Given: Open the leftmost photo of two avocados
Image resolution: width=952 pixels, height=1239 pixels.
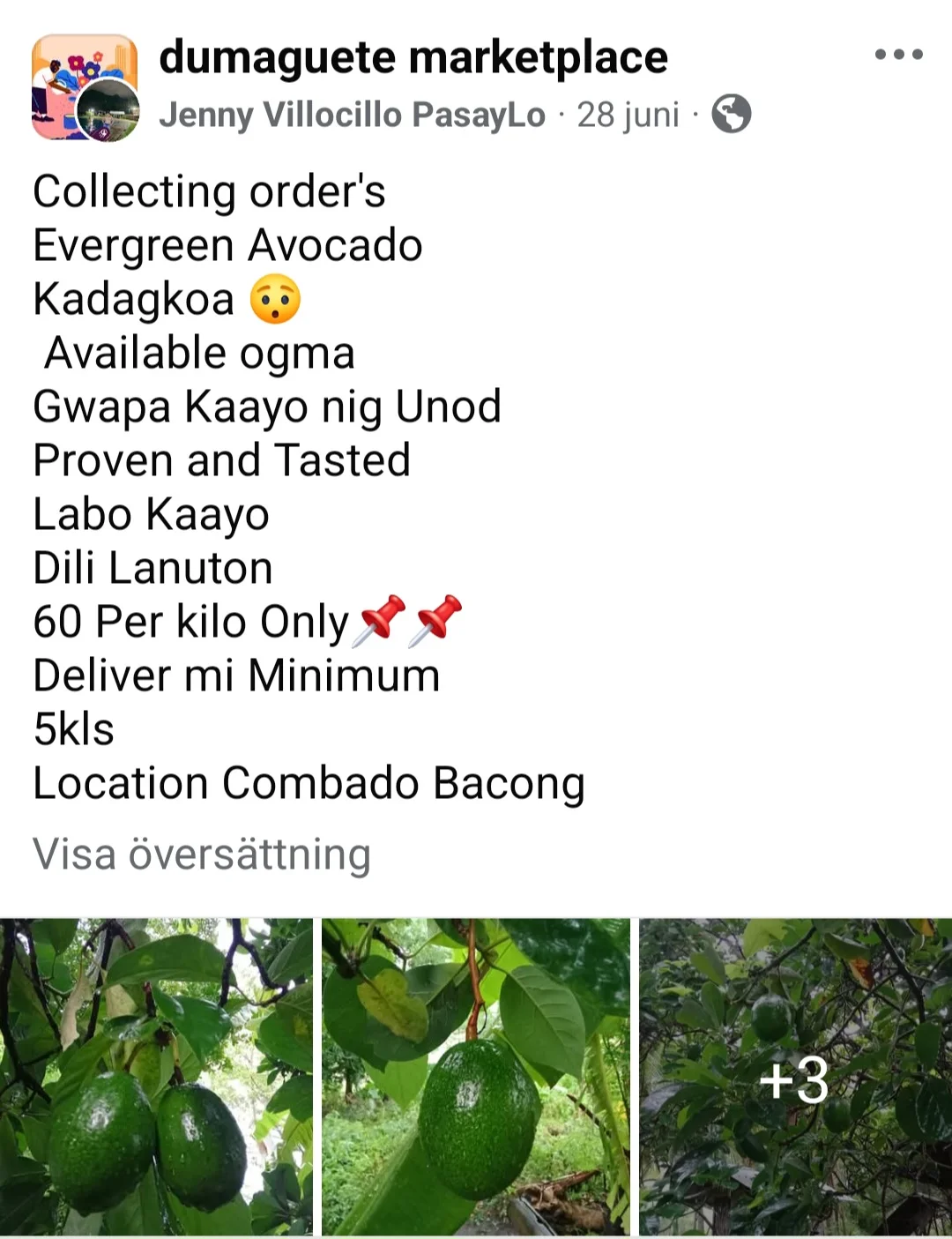Looking at the screenshot, I should click(x=154, y=1076).
